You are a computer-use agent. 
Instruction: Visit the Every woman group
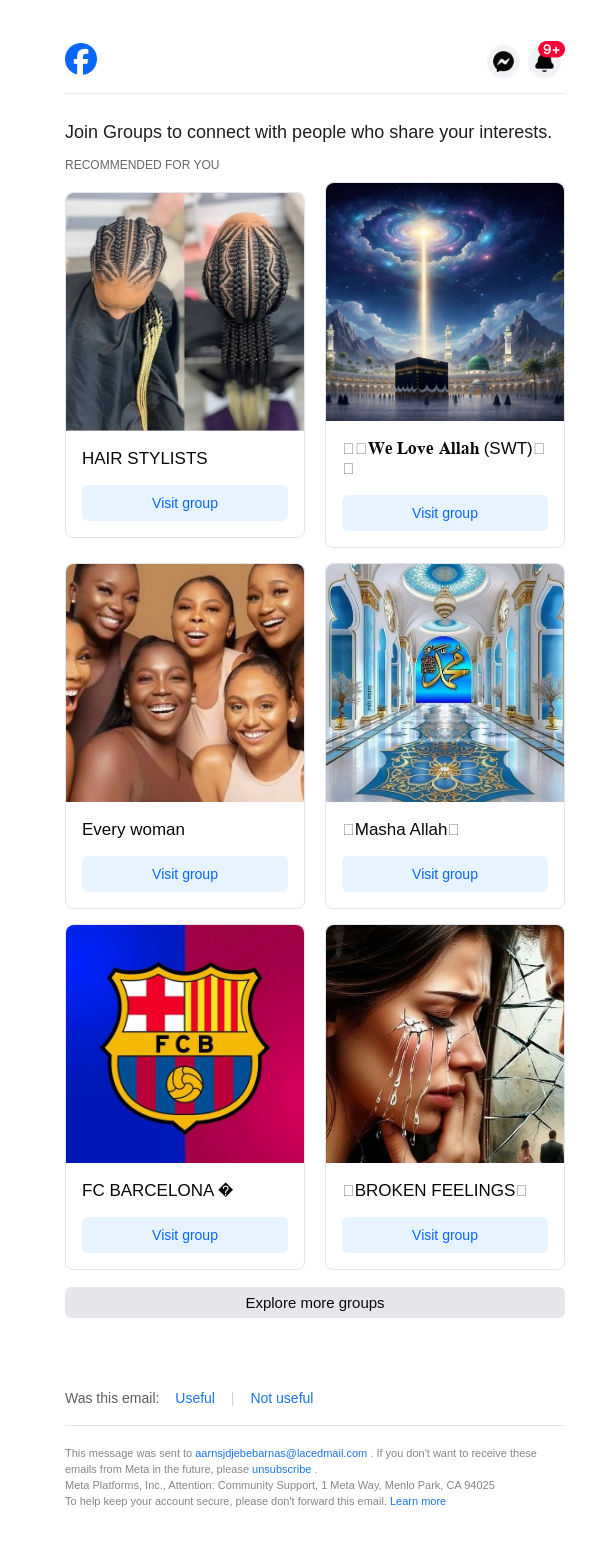point(185,874)
